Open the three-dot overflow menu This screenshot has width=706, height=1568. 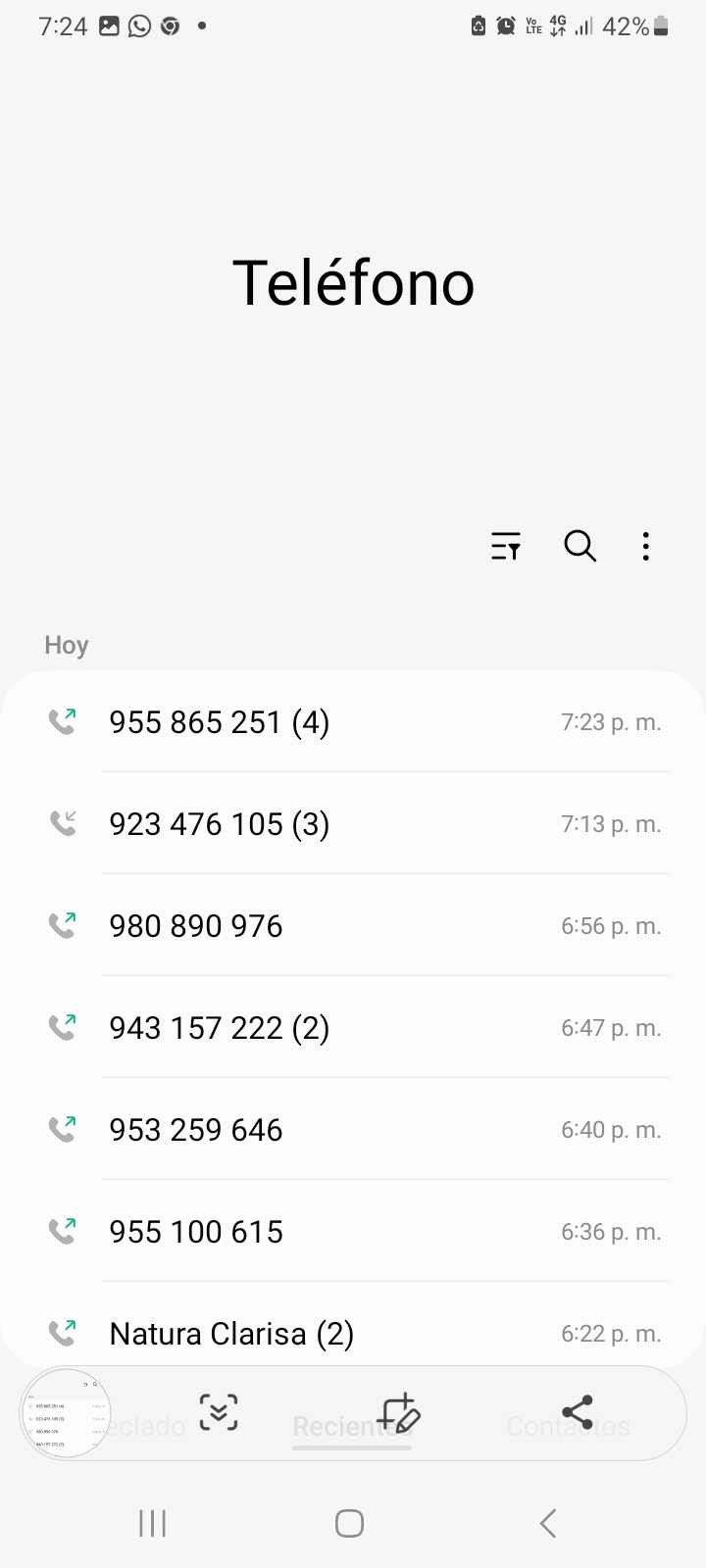[x=645, y=546]
